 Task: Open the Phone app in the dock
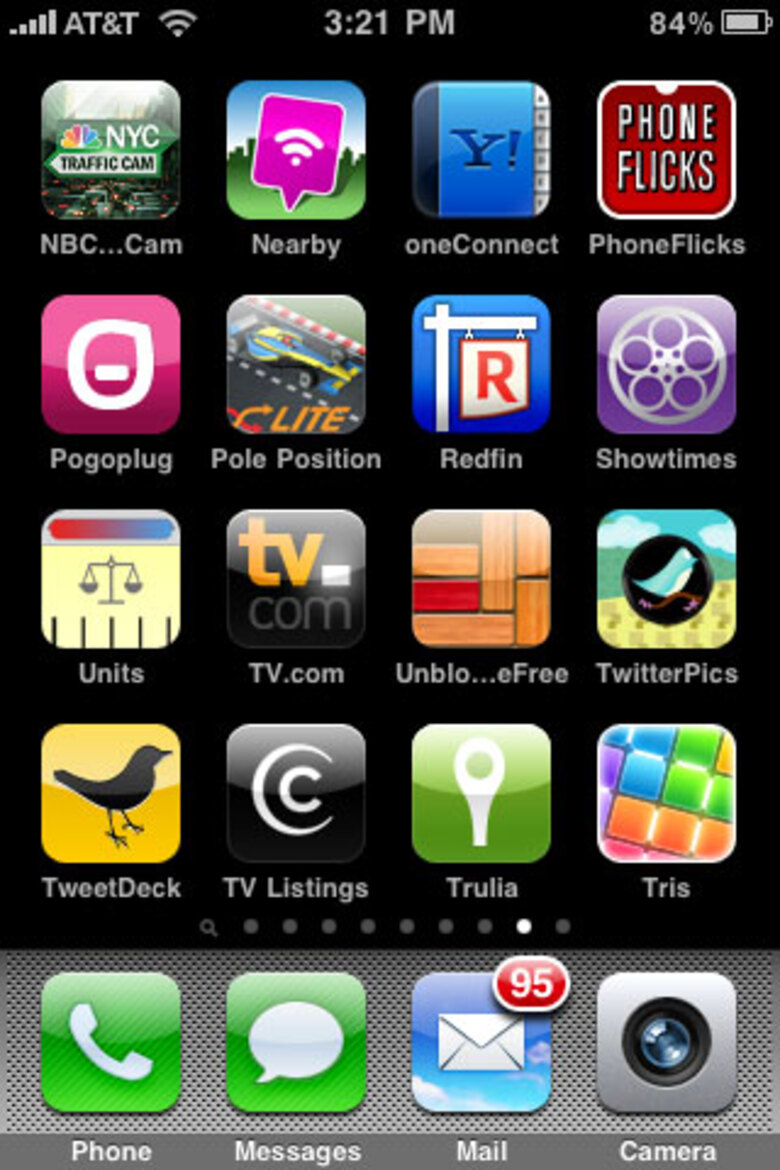[111, 1042]
